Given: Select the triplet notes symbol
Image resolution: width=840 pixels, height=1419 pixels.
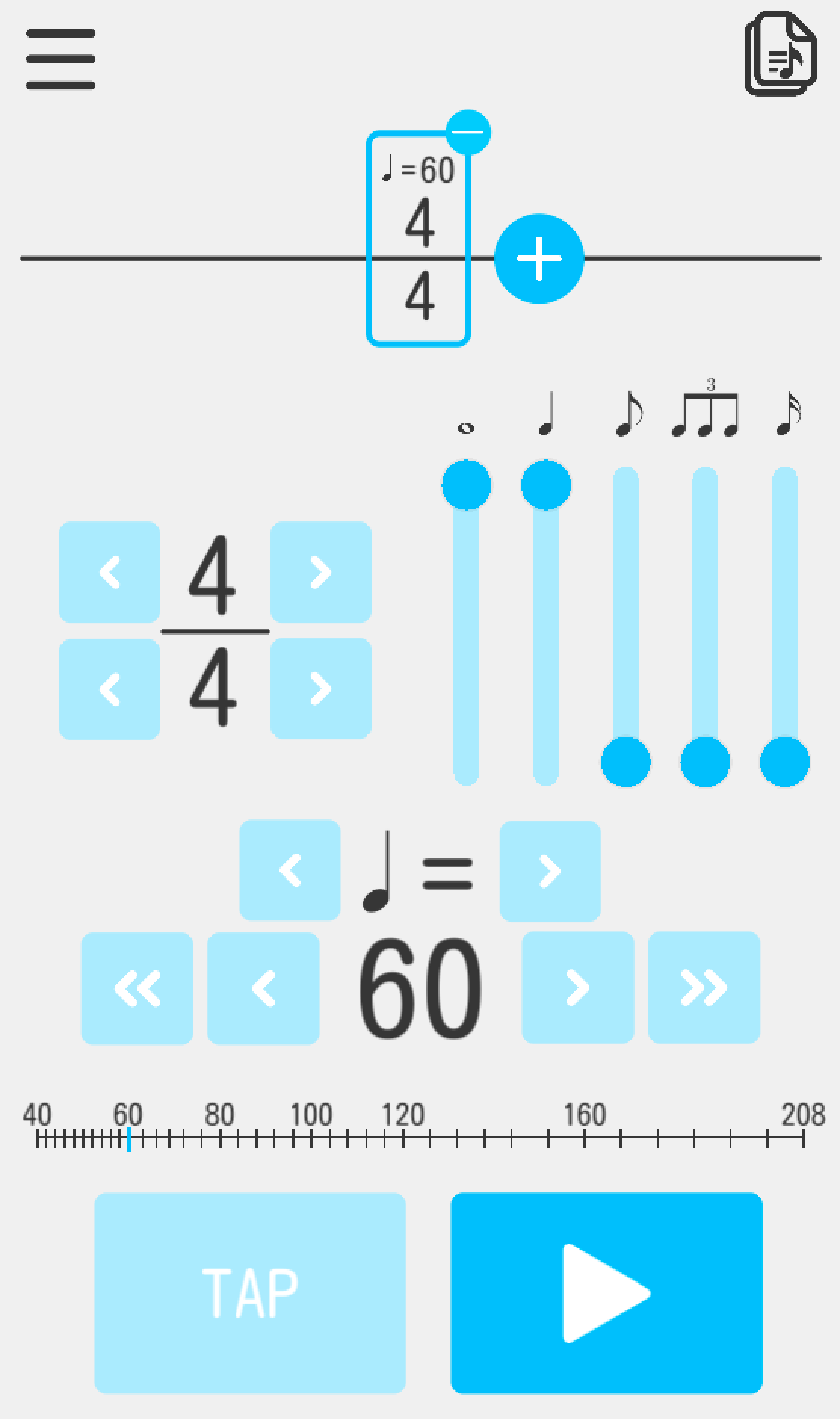Looking at the screenshot, I should (706, 412).
